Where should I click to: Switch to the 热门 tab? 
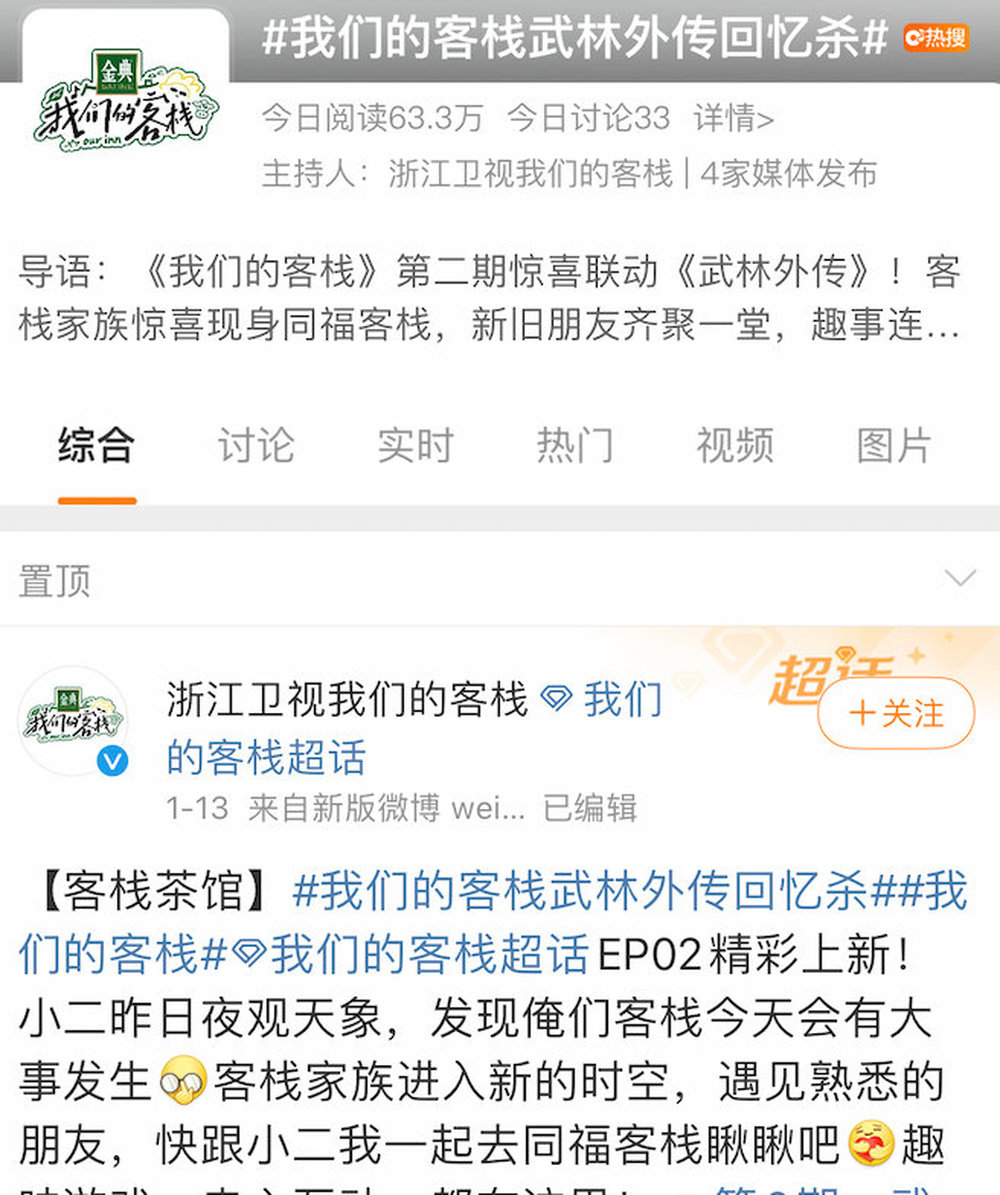pos(575,445)
